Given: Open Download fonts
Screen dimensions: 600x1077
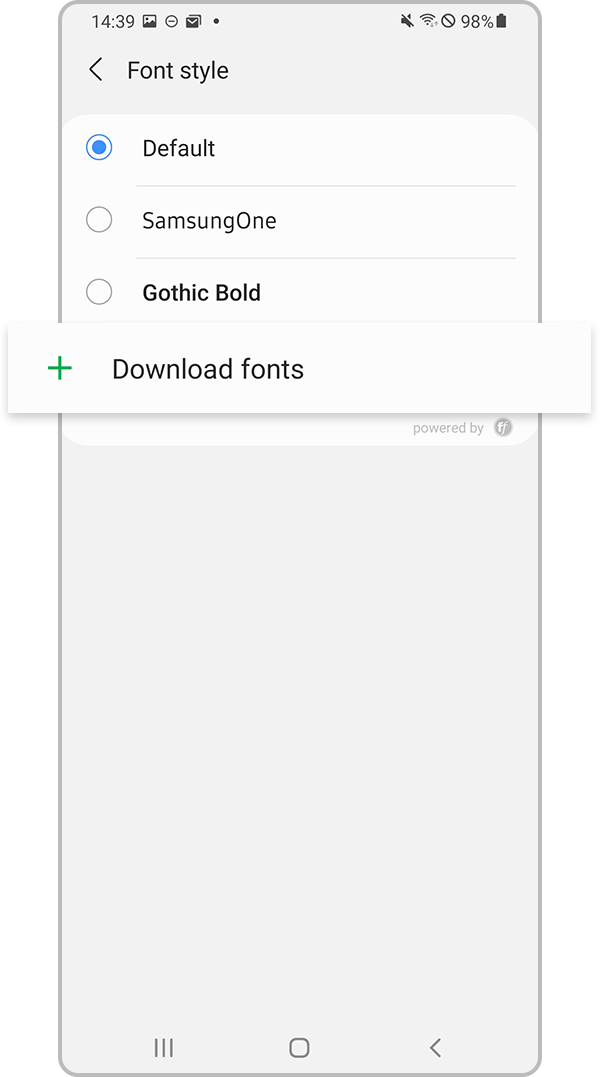Looking at the screenshot, I should pos(208,369).
